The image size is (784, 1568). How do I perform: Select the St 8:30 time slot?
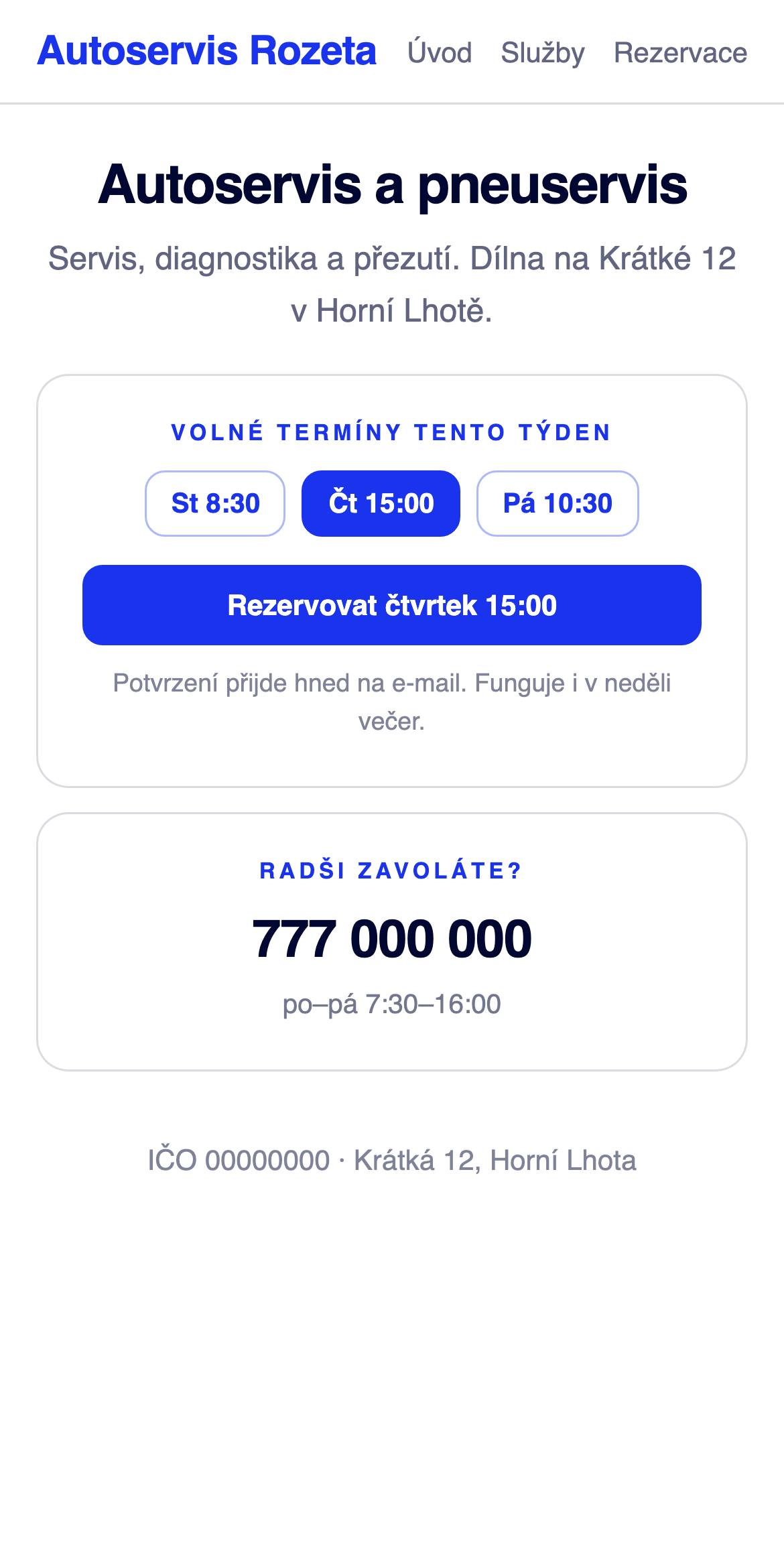click(x=215, y=503)
